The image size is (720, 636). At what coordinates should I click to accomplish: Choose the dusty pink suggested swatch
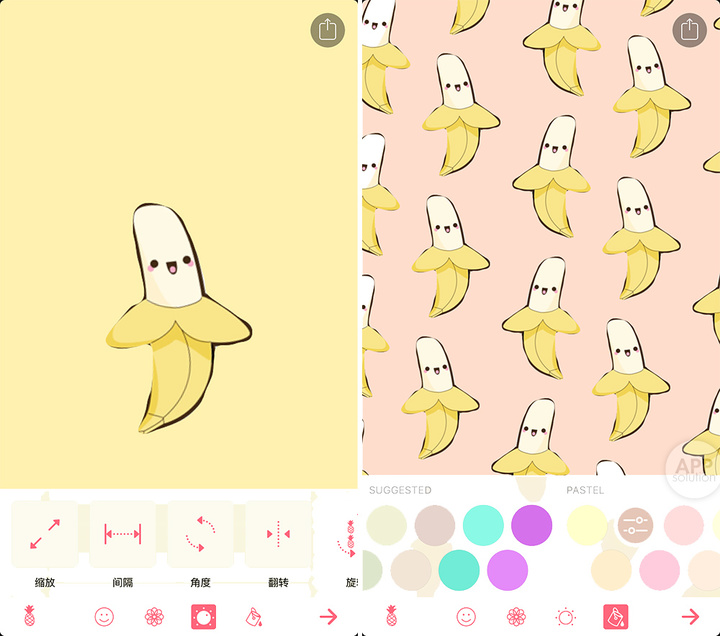point(435,525)
